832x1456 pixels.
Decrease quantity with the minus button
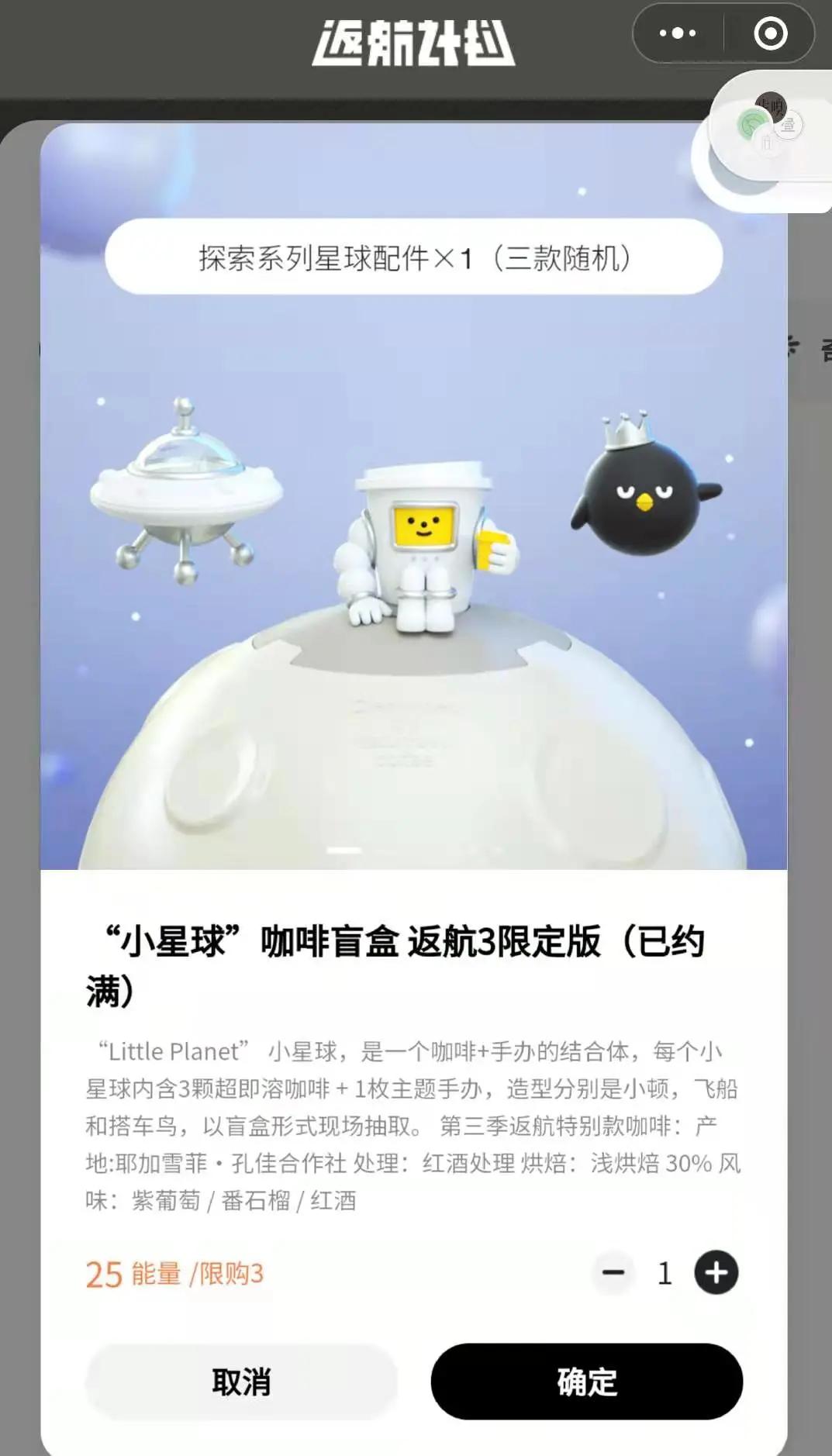(613, 1273)
